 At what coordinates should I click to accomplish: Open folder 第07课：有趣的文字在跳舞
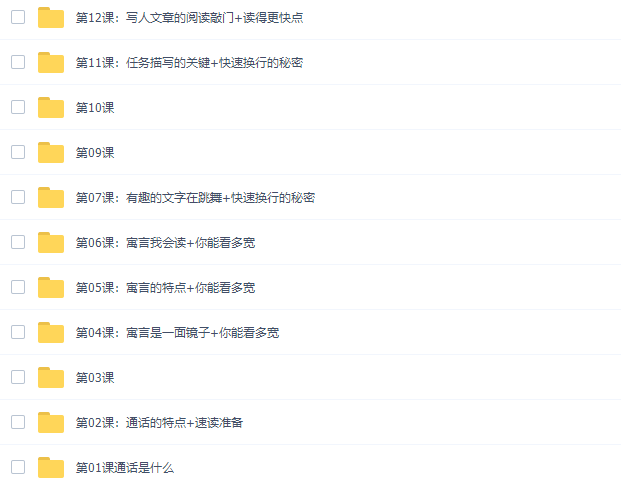click(195, 197)
